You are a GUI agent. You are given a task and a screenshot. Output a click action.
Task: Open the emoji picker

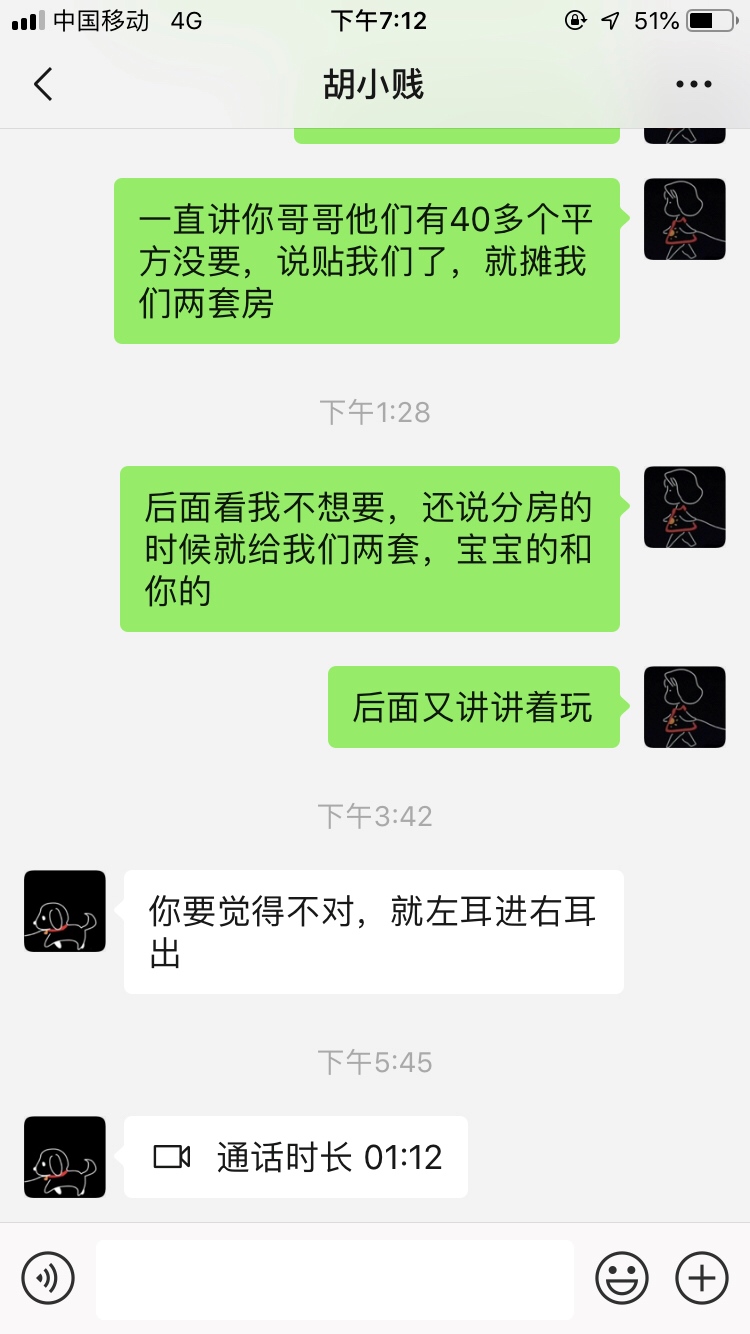tap(622, 1278)
